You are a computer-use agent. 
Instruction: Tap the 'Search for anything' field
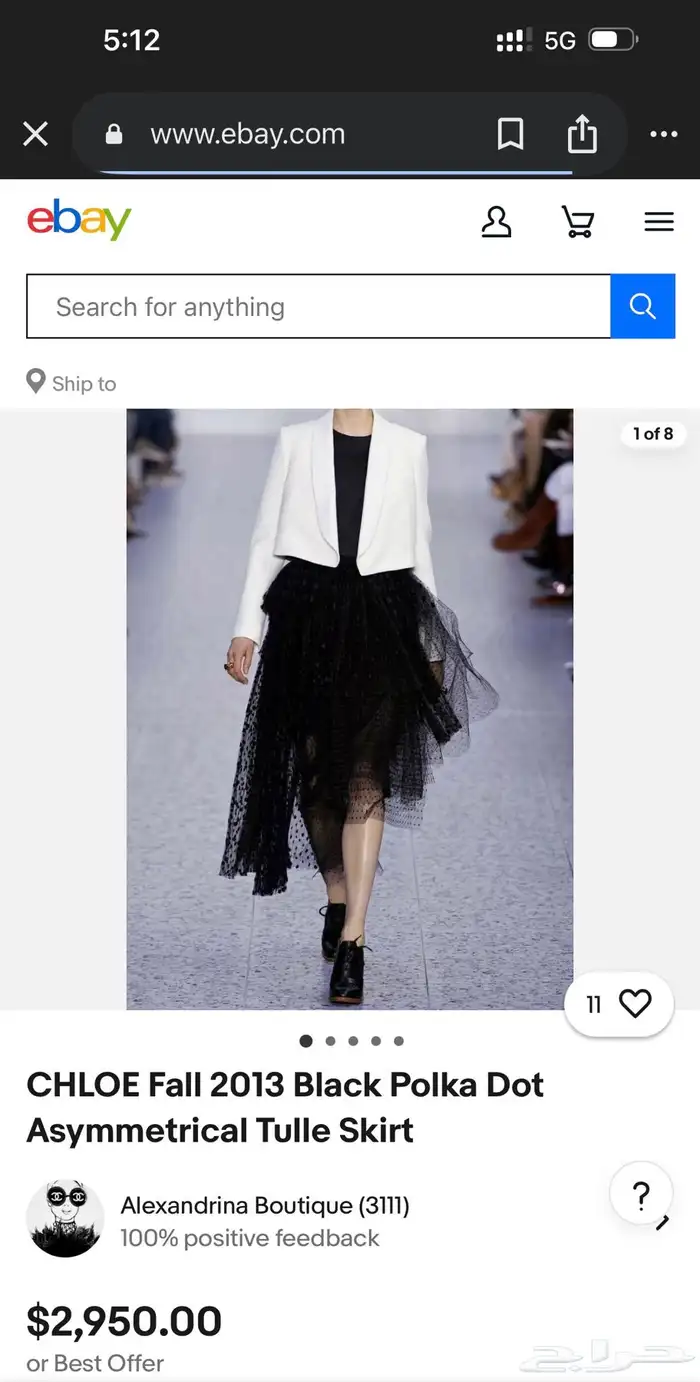coord(318,307)
